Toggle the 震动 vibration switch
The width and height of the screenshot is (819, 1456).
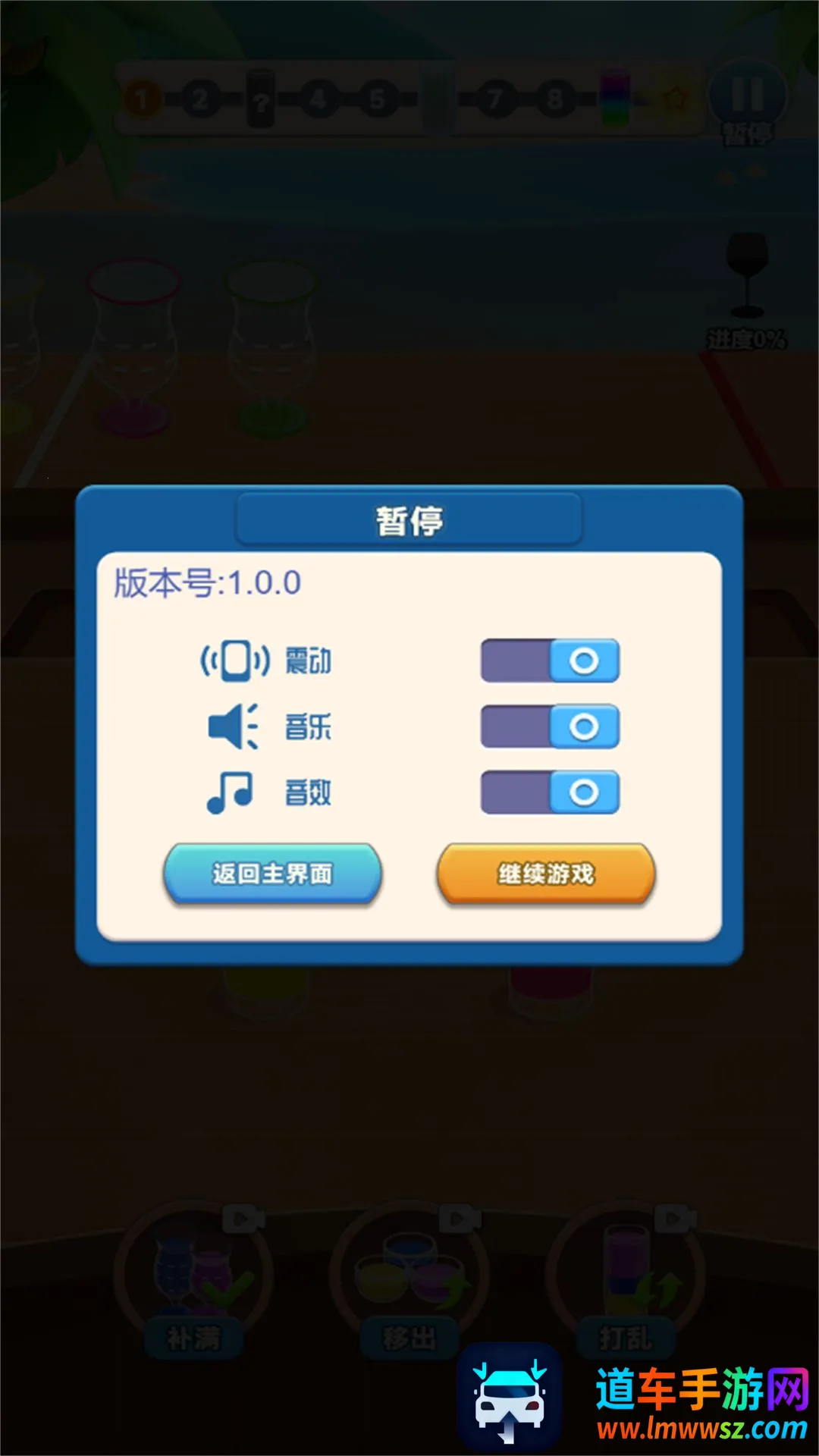pos(550,661)
